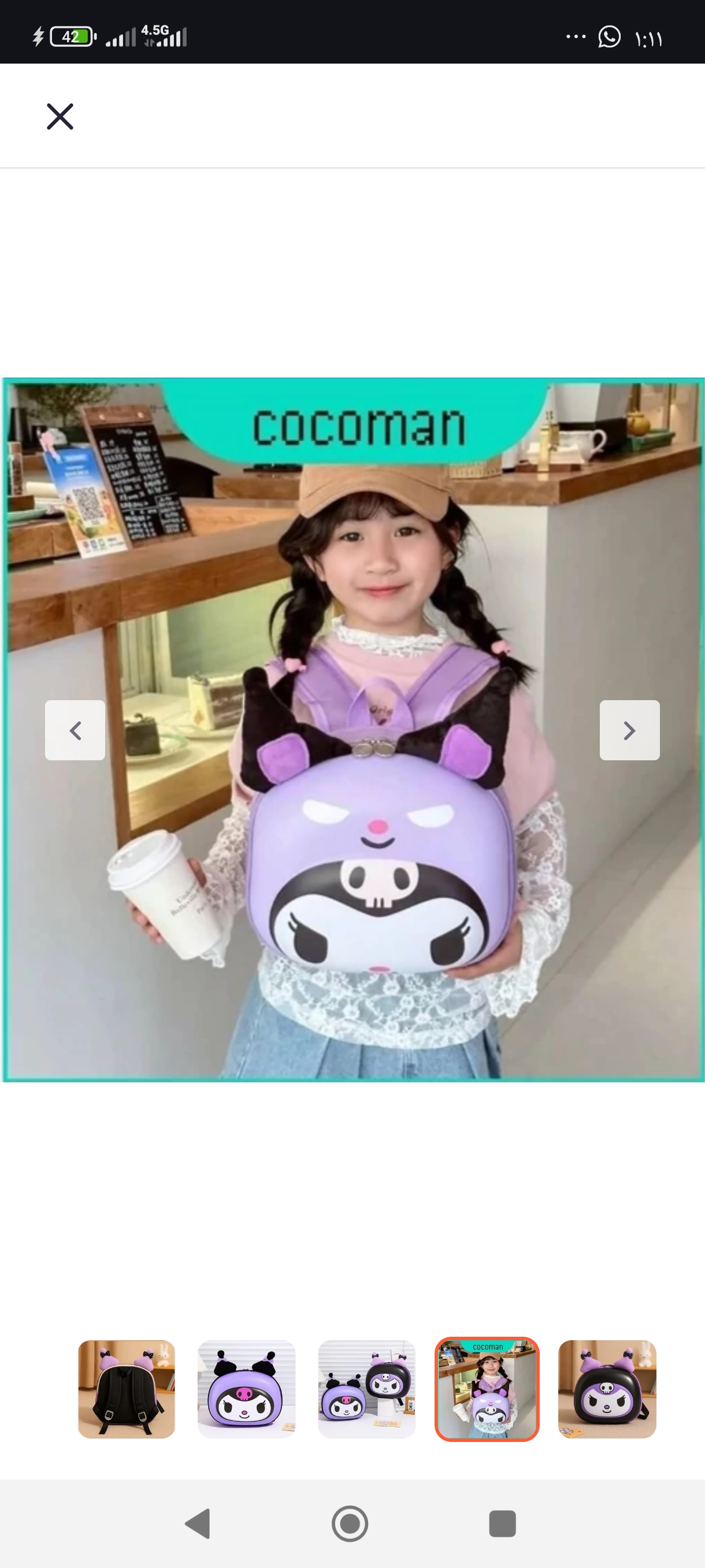The width and height of the screenshot is (705, 1568).
Task: Go to the previous product image
Action: pos(75,730)
